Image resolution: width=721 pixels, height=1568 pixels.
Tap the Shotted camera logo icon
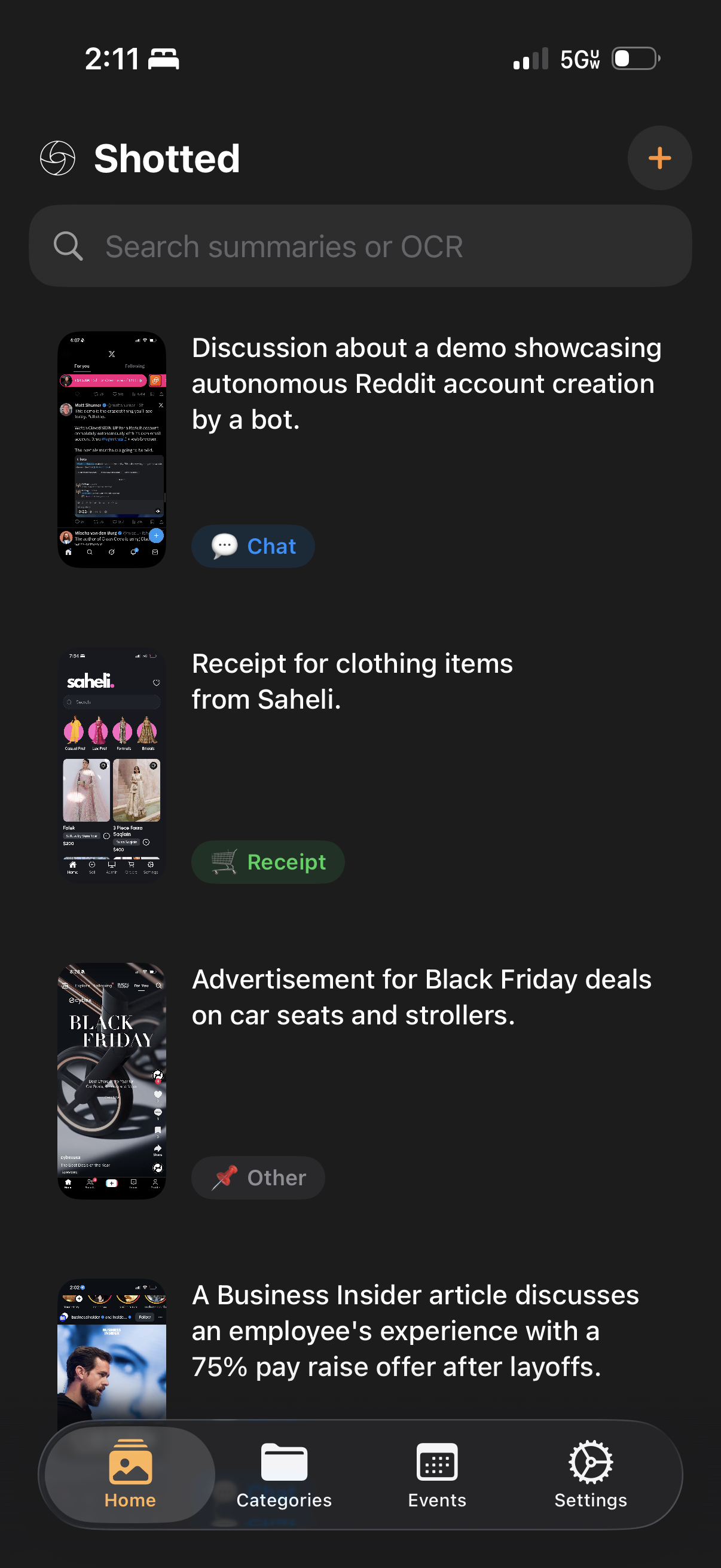[57, 158]
